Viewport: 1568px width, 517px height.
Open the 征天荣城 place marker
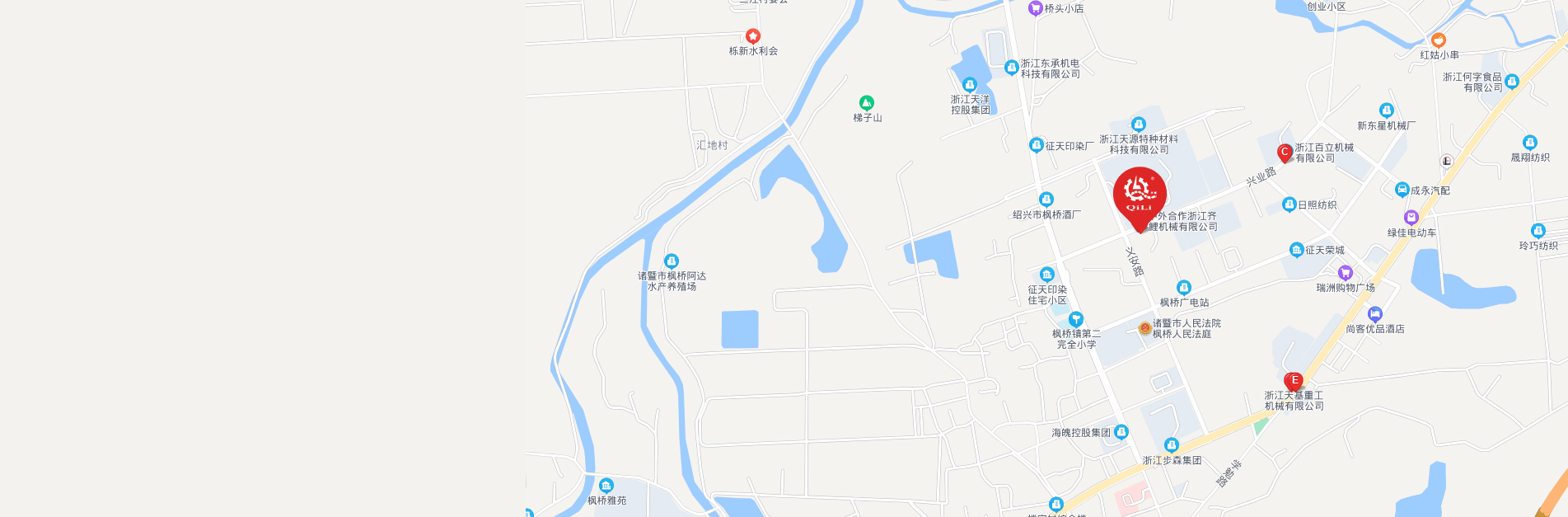1296,250
